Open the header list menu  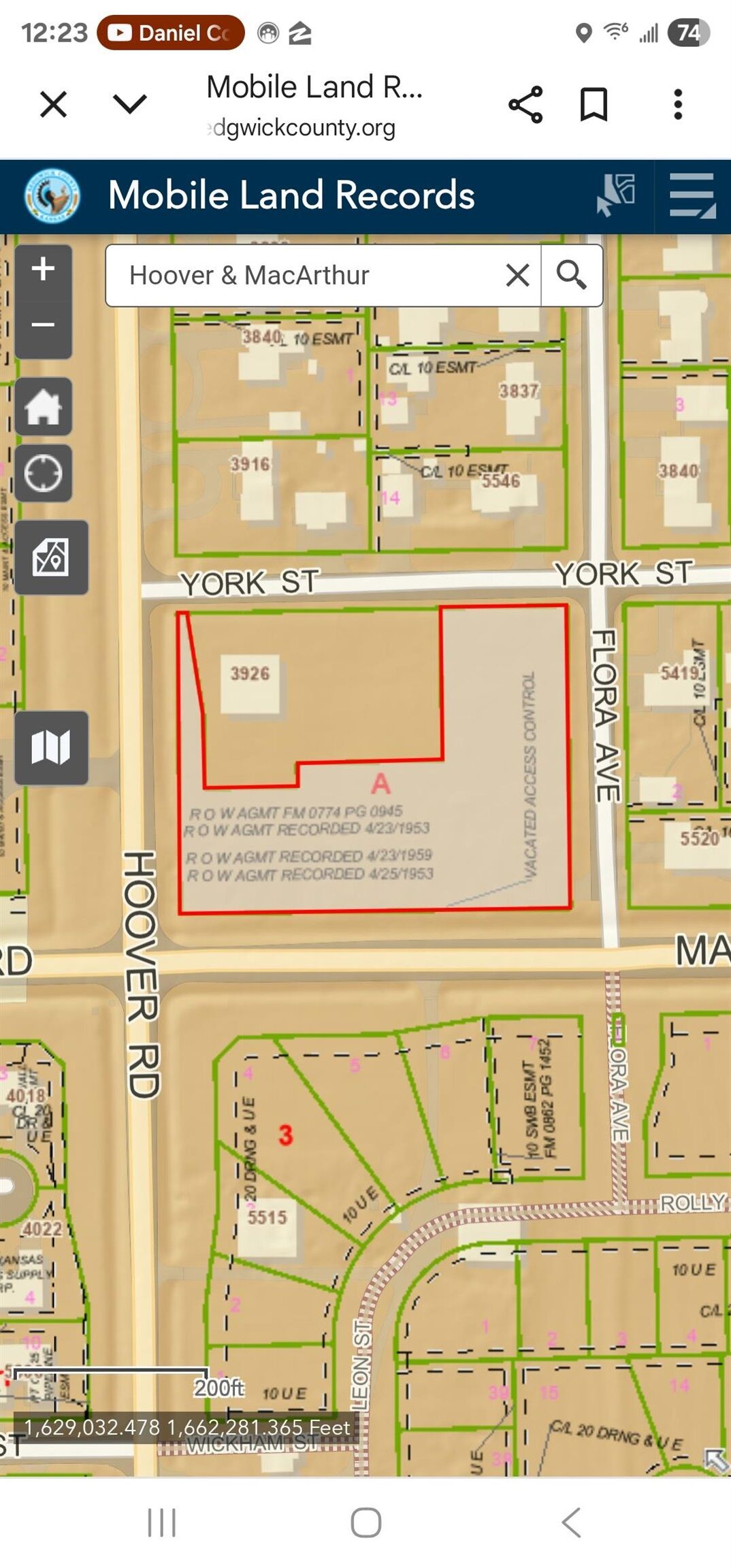coord(692,195)
